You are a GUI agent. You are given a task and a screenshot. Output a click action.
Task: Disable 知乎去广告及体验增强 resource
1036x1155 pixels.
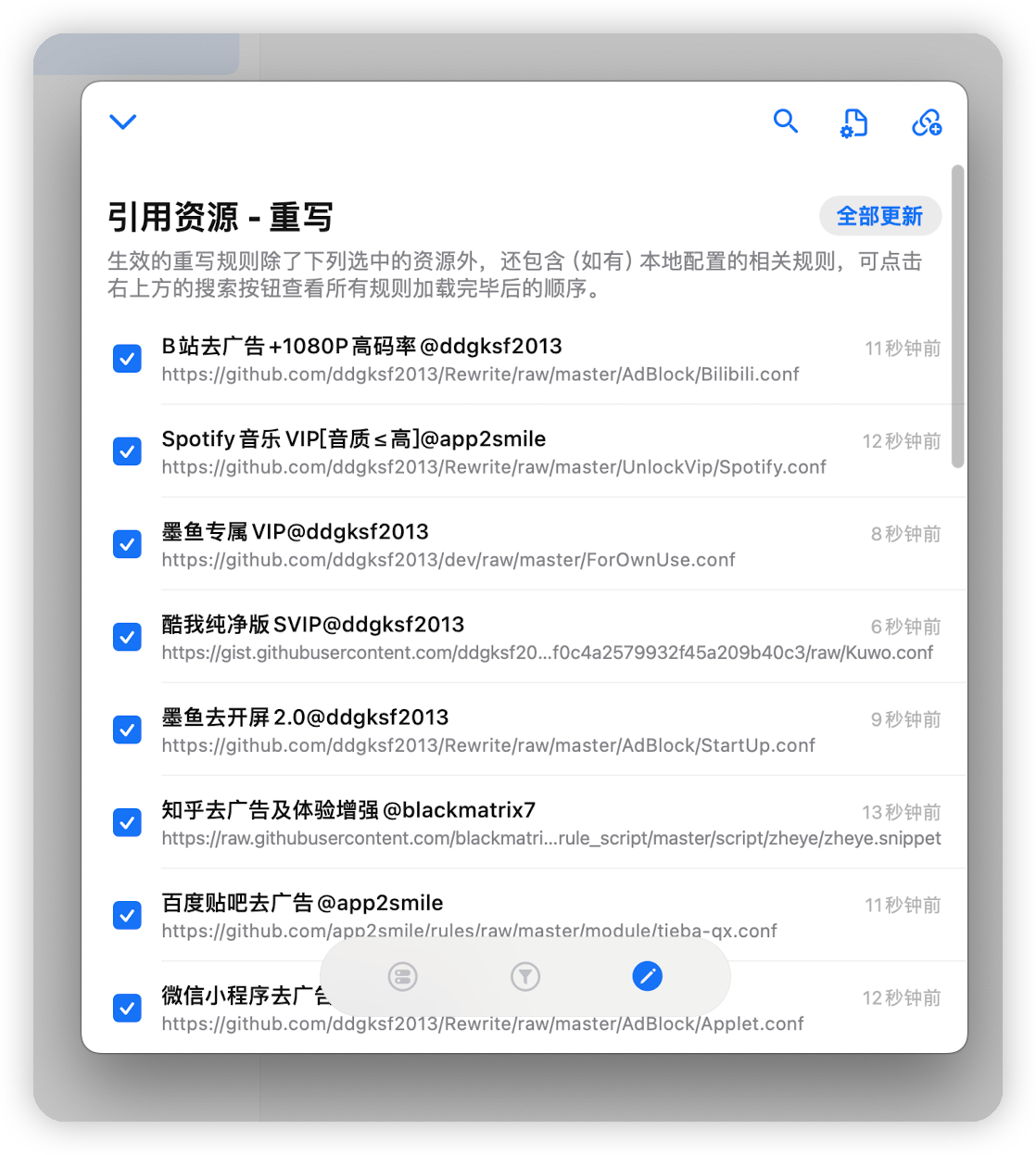click(127, 822)
